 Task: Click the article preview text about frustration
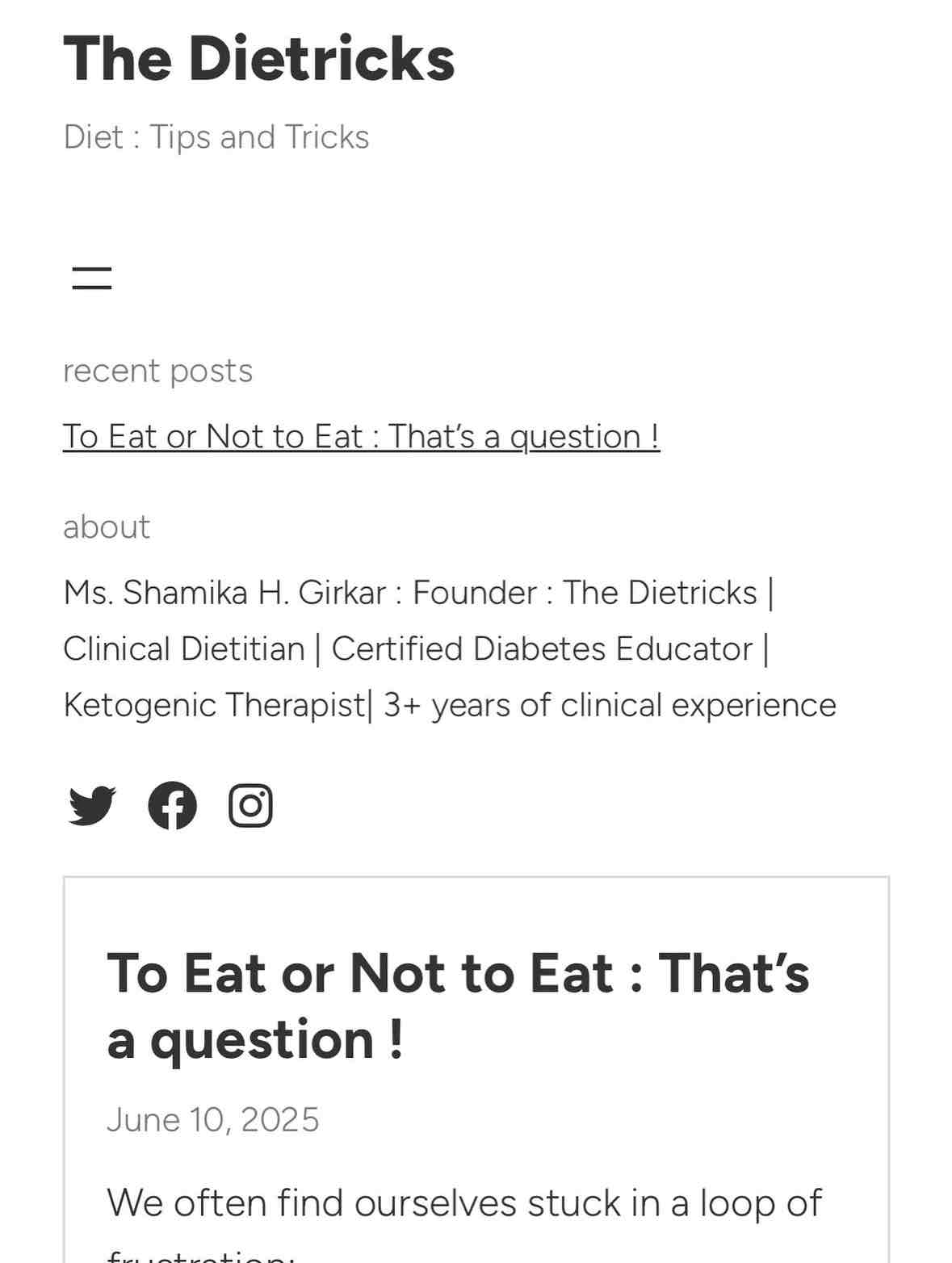coord(463,1203)
